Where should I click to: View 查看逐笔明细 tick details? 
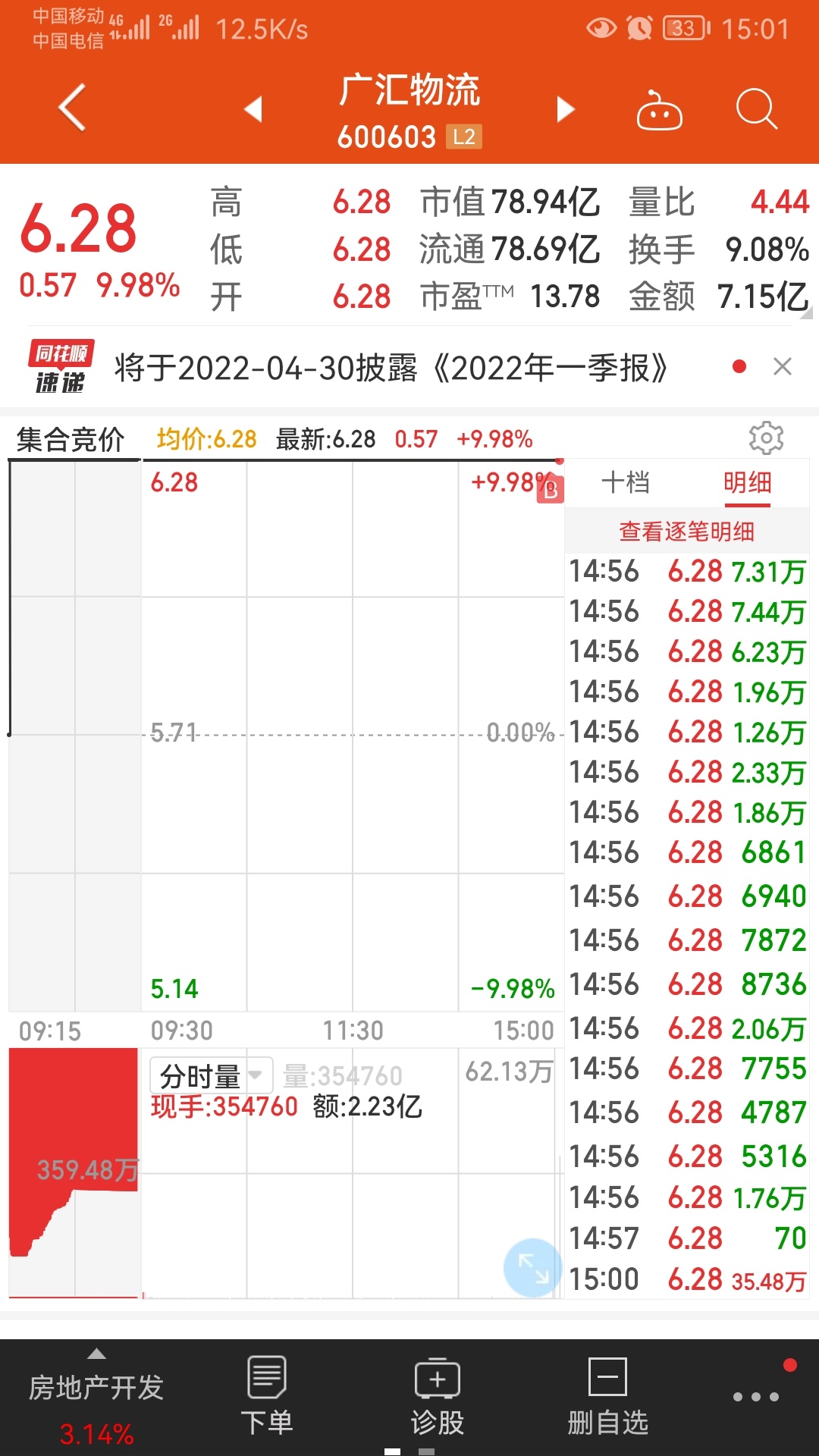[687, 532]
